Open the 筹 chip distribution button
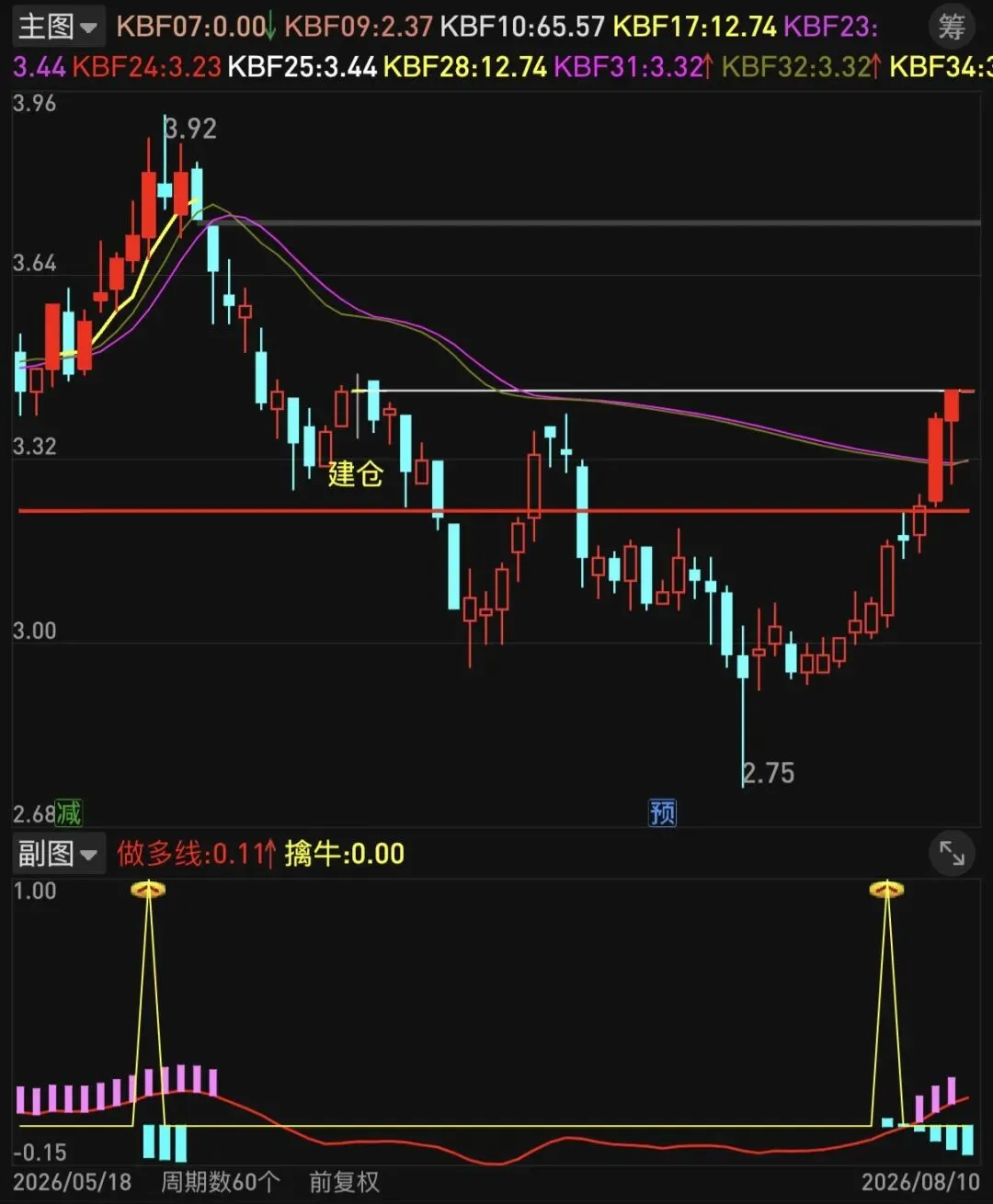 pyautogui.click(x=952, y=27)
